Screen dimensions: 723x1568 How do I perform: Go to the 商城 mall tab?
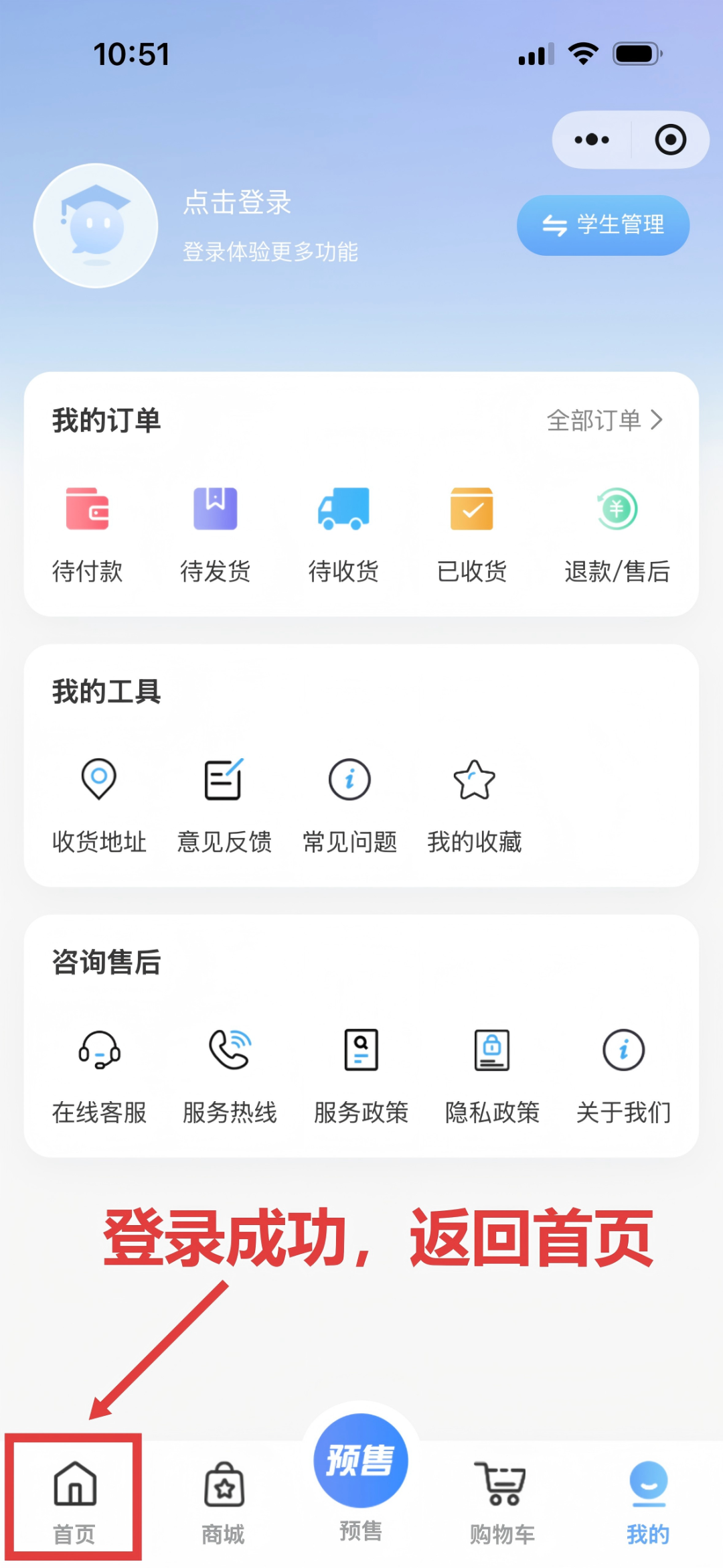point(224,1500)
